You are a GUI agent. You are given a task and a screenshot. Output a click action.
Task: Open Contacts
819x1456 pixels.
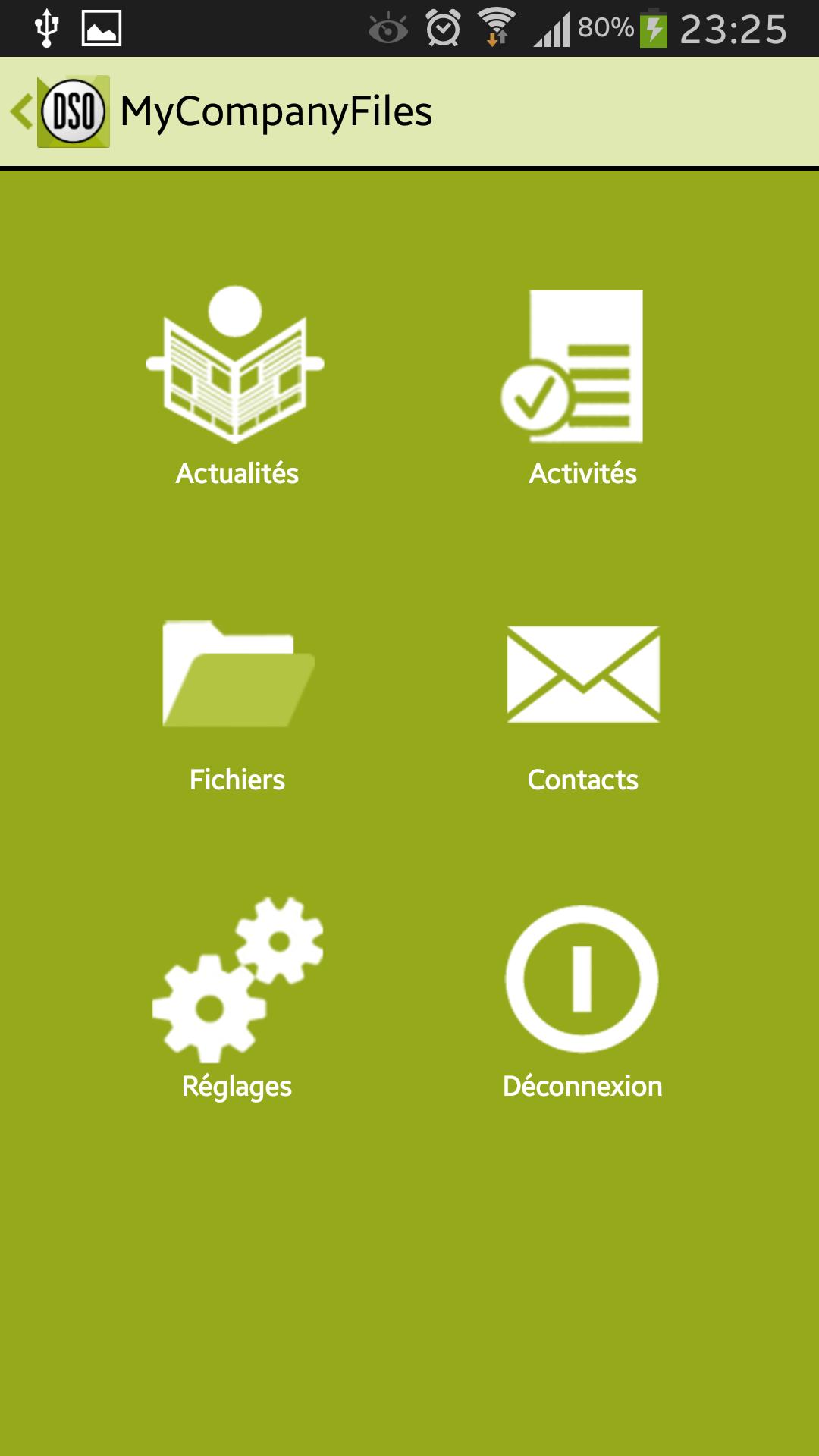click(582, 705)
